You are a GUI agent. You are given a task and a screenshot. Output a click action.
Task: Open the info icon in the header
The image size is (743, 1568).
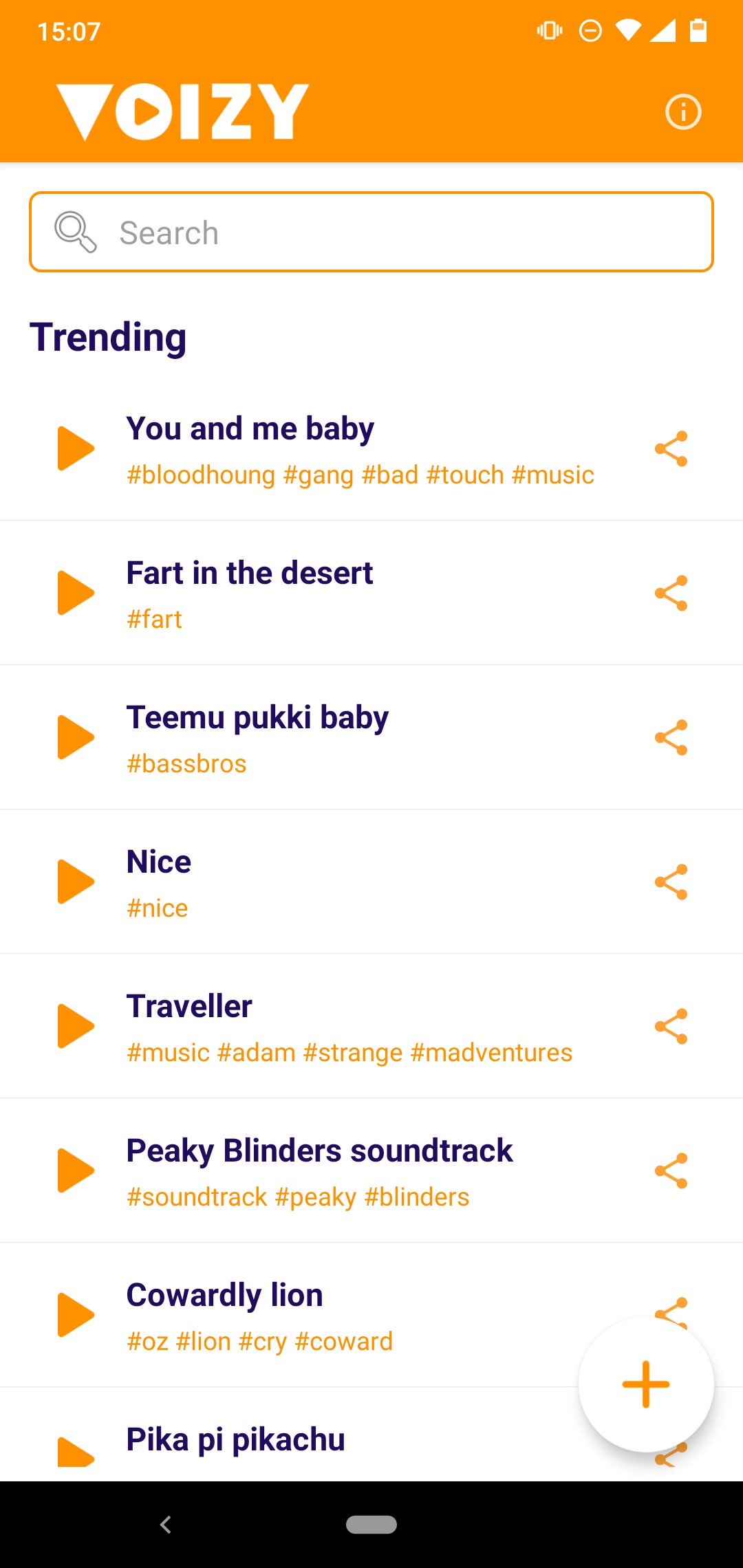point(683,112)
